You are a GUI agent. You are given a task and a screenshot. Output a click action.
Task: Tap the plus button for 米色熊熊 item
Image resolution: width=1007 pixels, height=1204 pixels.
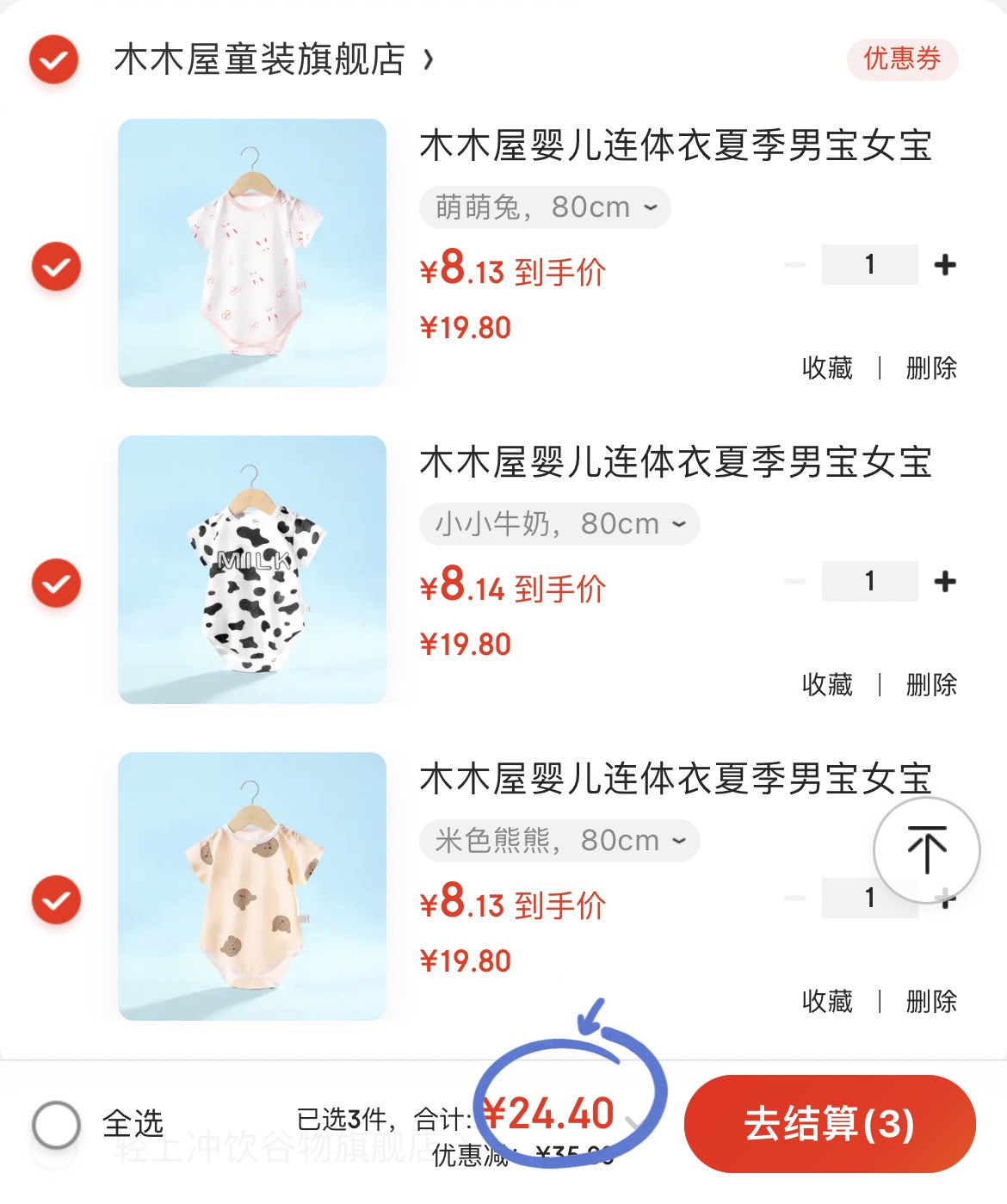point(945,898)
